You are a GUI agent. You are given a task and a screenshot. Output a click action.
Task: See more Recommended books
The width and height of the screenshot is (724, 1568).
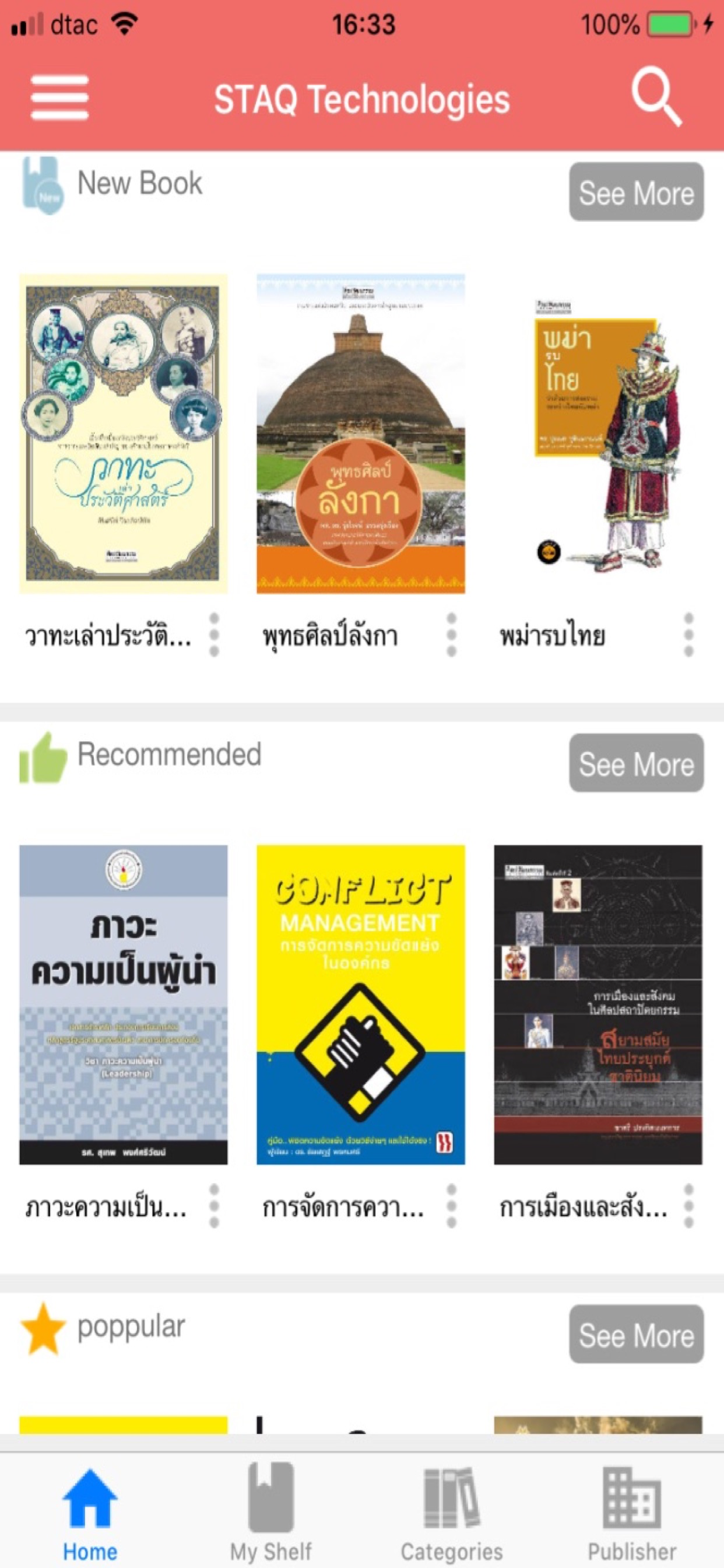636,764
